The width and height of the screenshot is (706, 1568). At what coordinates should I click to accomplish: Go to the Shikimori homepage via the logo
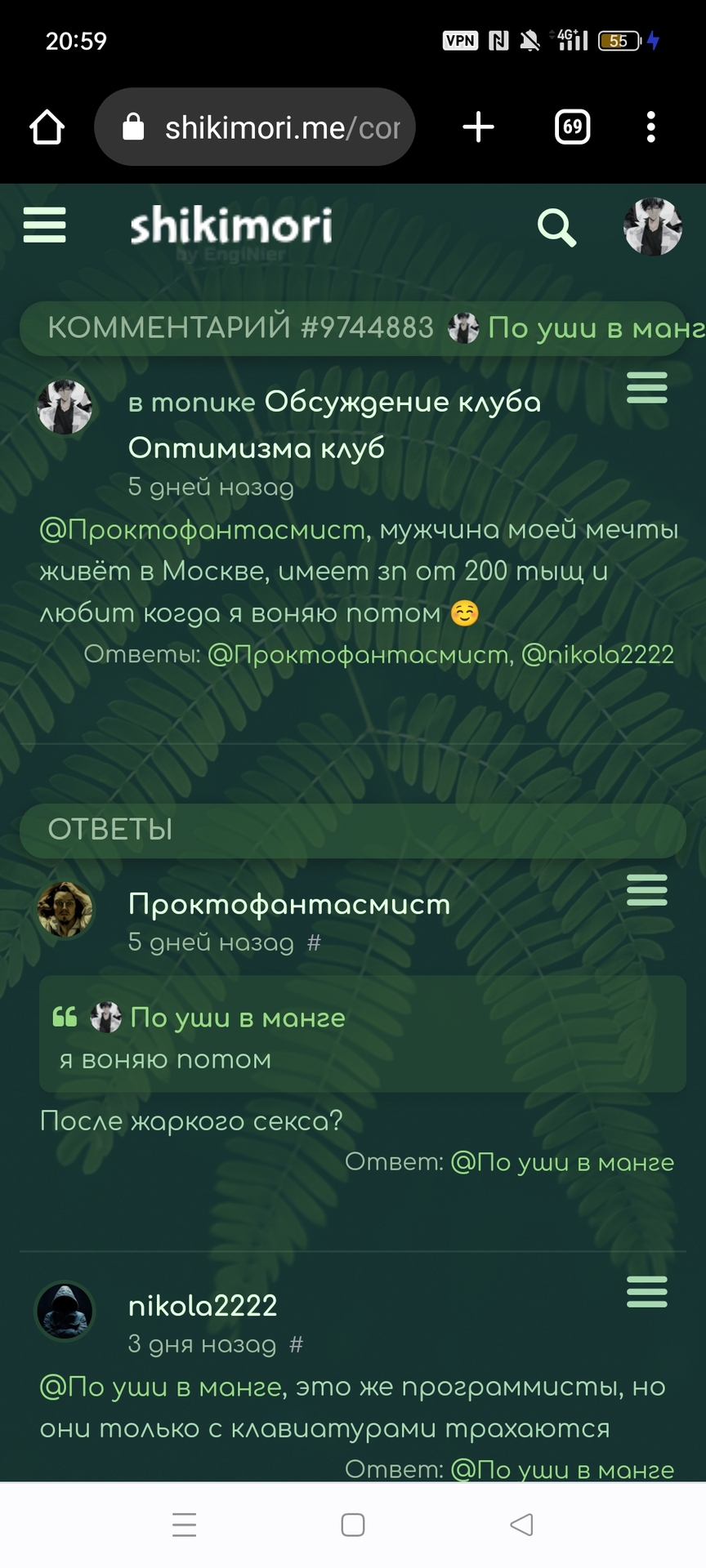click(x=231, y=225)
